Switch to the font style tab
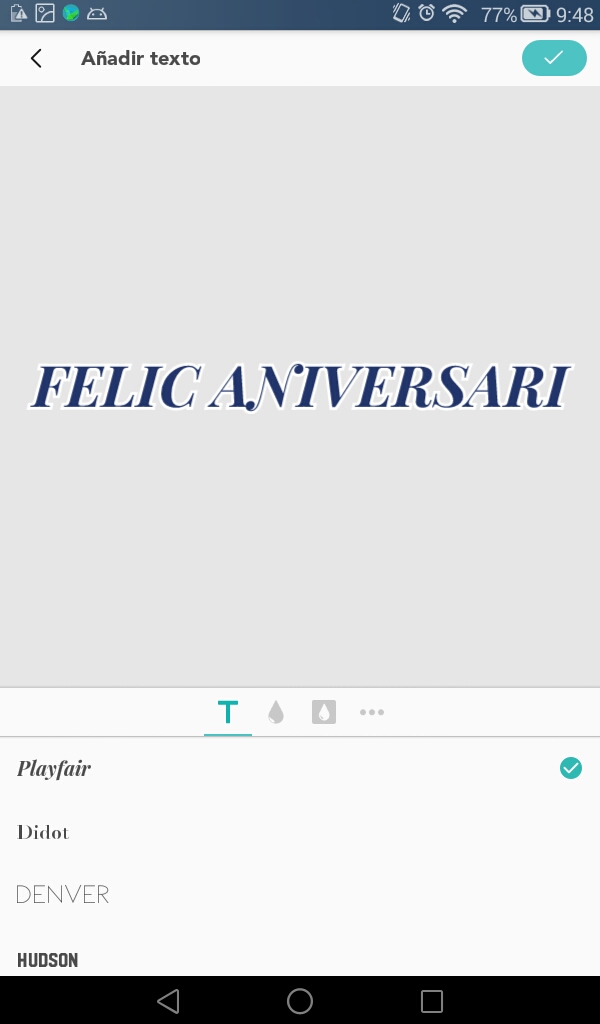This screenshot has height=1024, width=600. (x=228, y=712)
